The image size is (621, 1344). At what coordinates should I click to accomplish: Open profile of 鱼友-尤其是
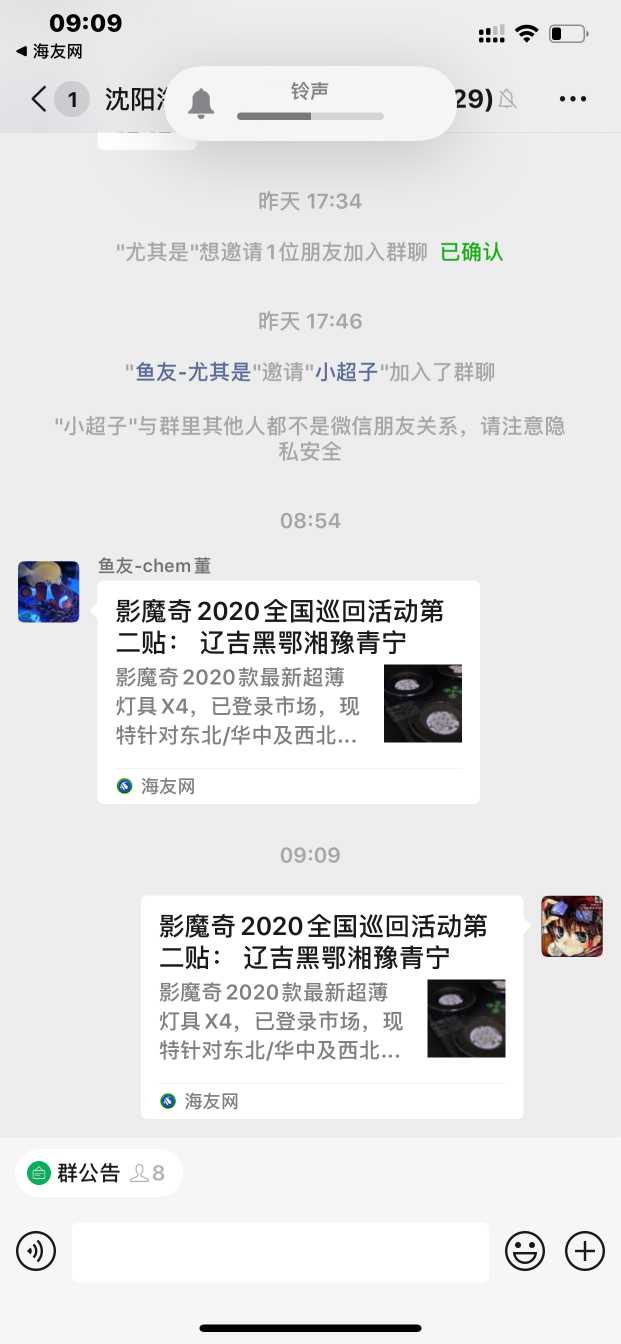[x=193, y=372]
